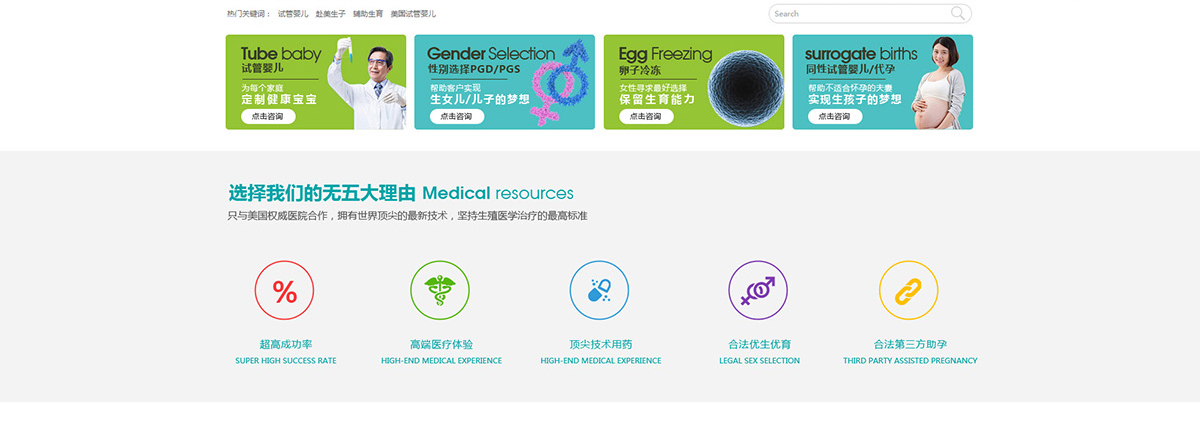Open the 试管婴儿 hot keyword link

293,14
